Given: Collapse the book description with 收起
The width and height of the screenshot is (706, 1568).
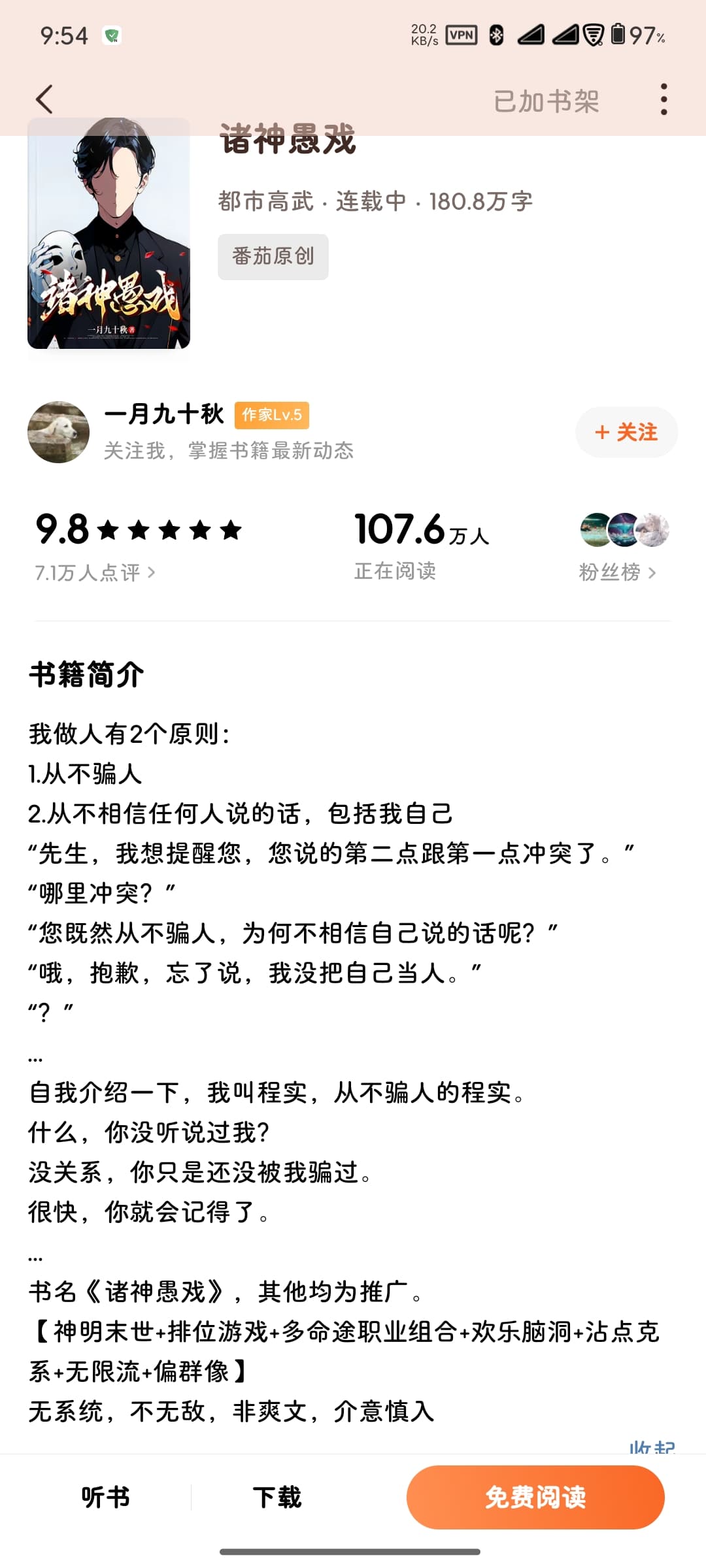Looking at the screenshot, I should point(652,1447).
